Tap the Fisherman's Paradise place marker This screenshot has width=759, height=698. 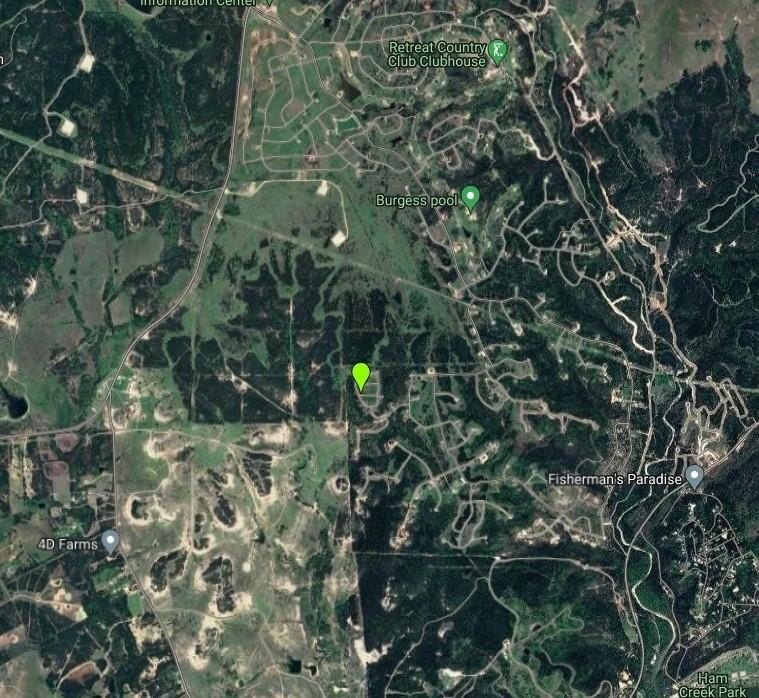(x=694, y=476)
